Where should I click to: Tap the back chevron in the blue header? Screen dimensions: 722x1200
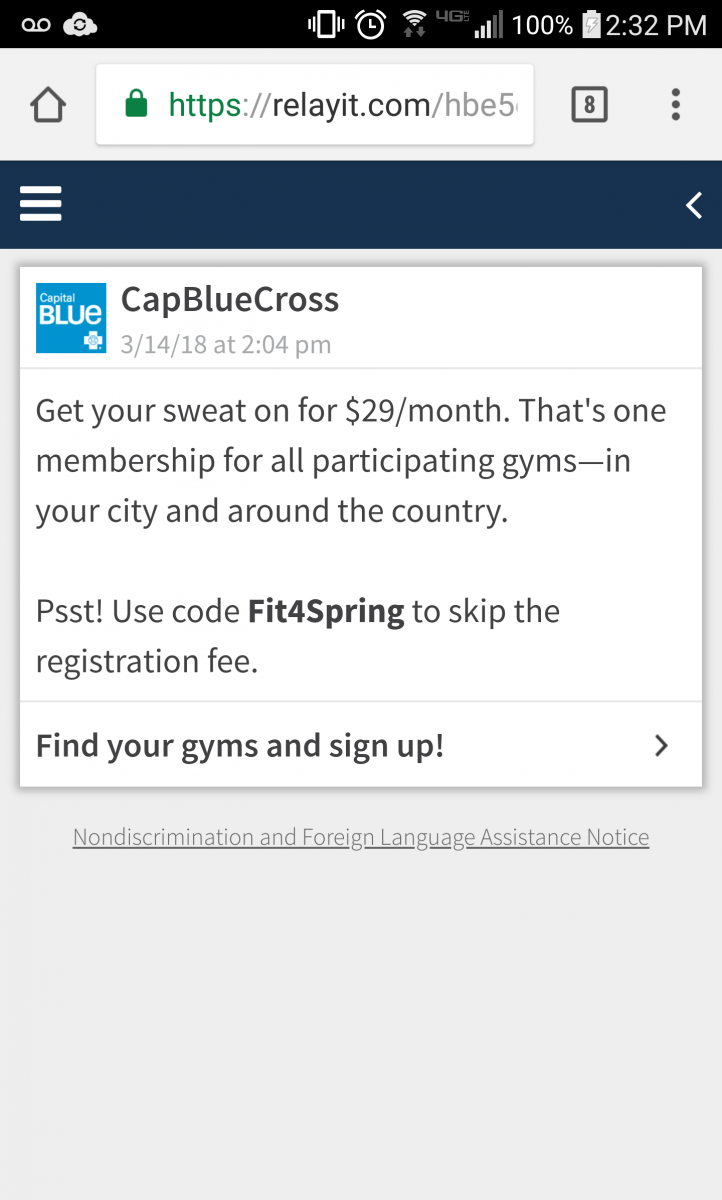point(694,205)
